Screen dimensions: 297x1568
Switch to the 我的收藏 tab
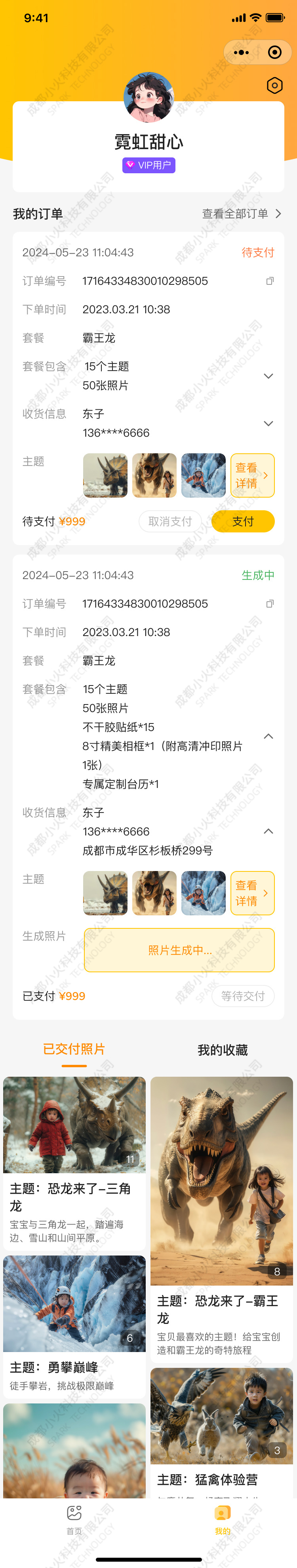pos(223,1049)
